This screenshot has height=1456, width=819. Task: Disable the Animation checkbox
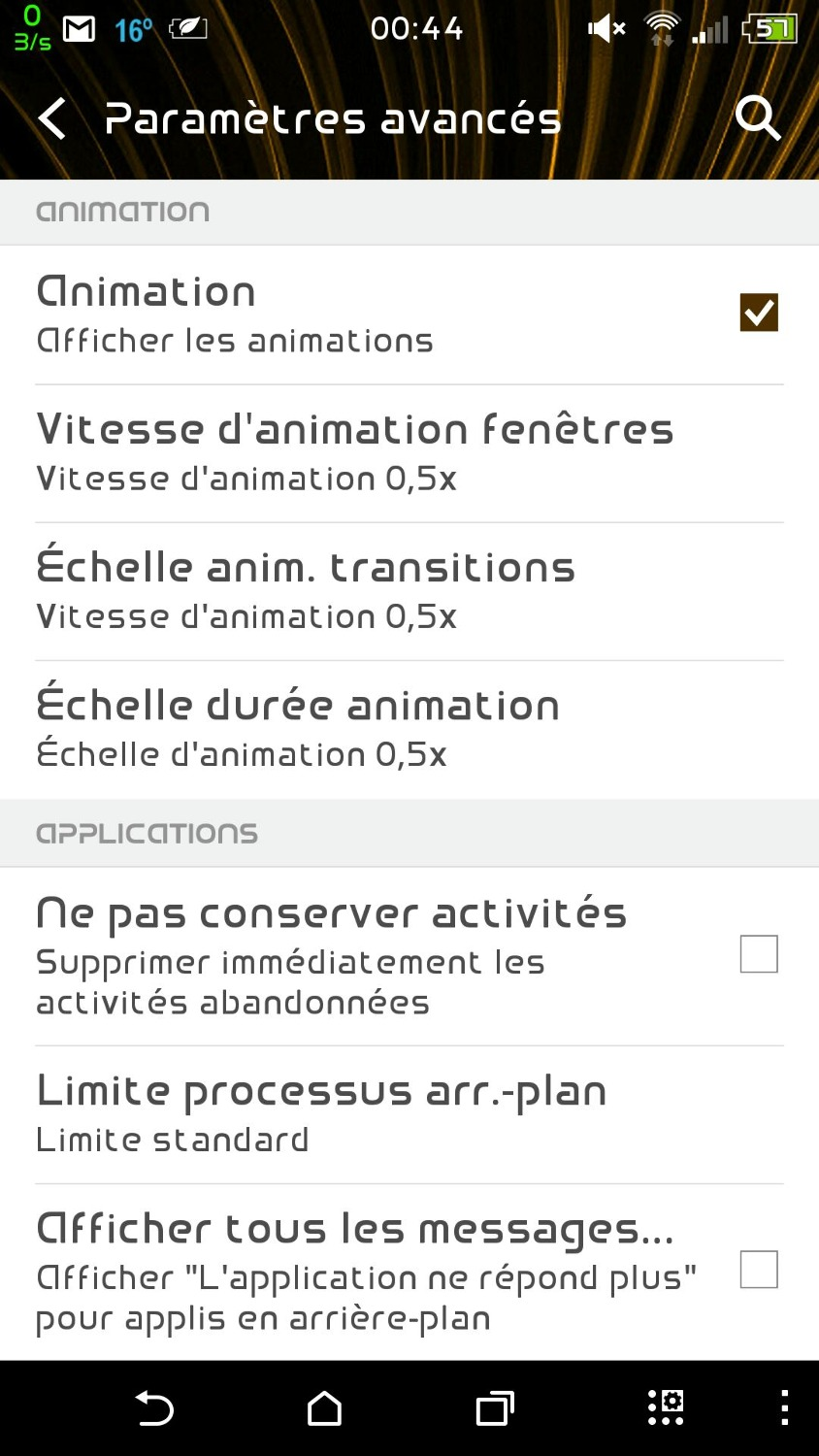pos(758,313)
